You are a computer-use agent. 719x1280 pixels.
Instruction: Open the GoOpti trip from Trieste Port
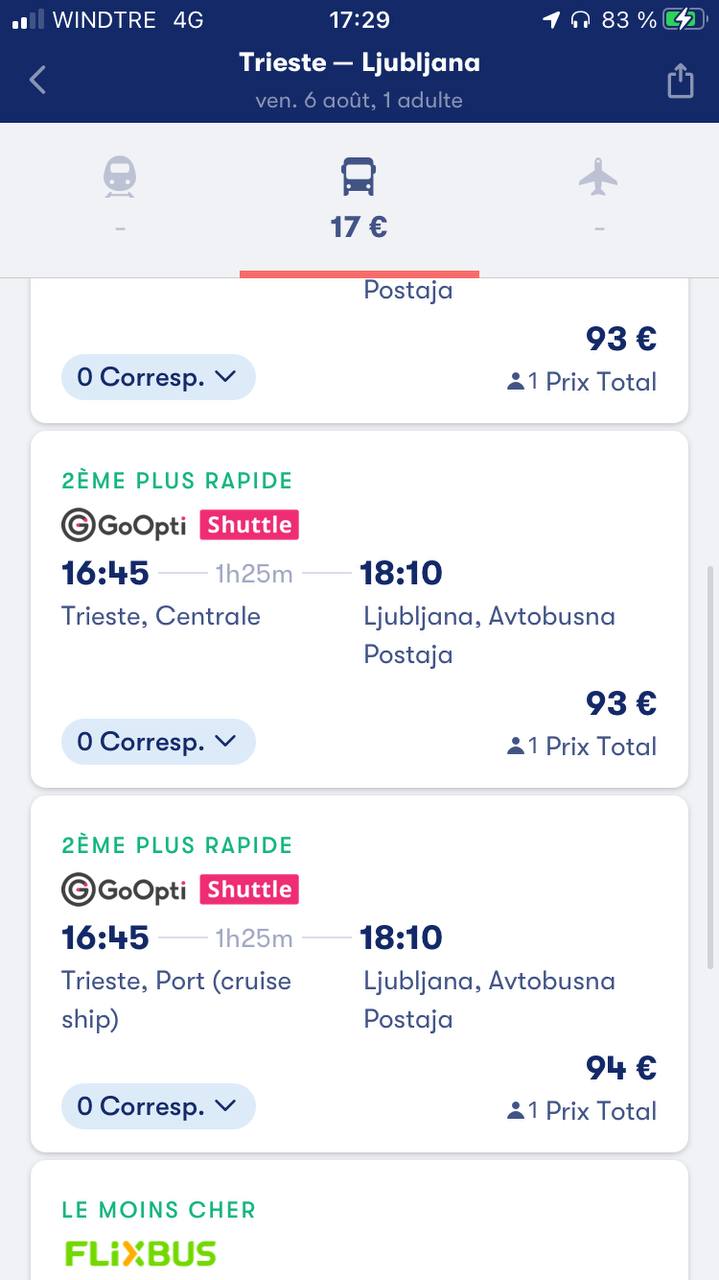[359, 974]
